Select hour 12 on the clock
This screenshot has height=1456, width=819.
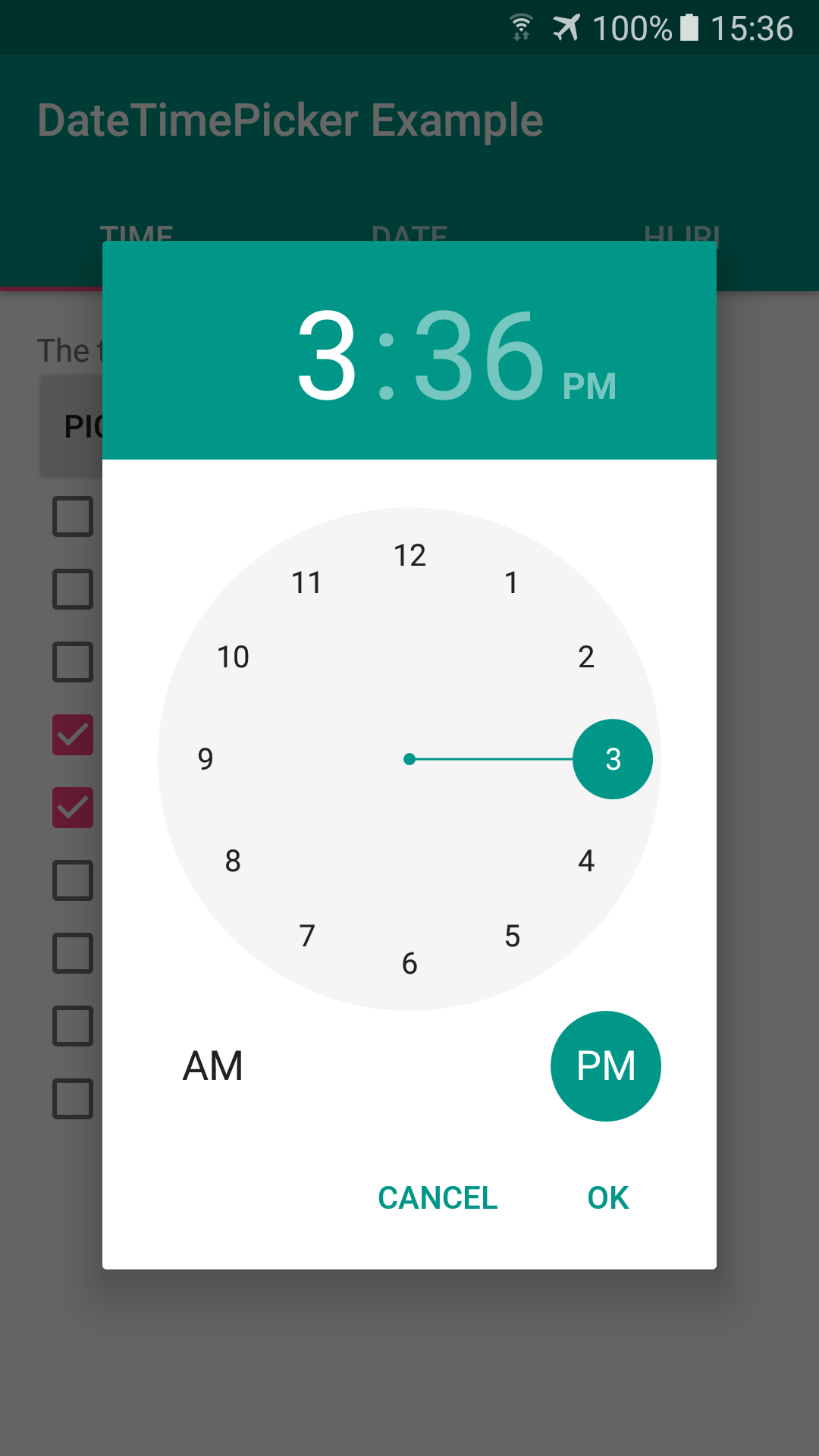pos(409,555)
